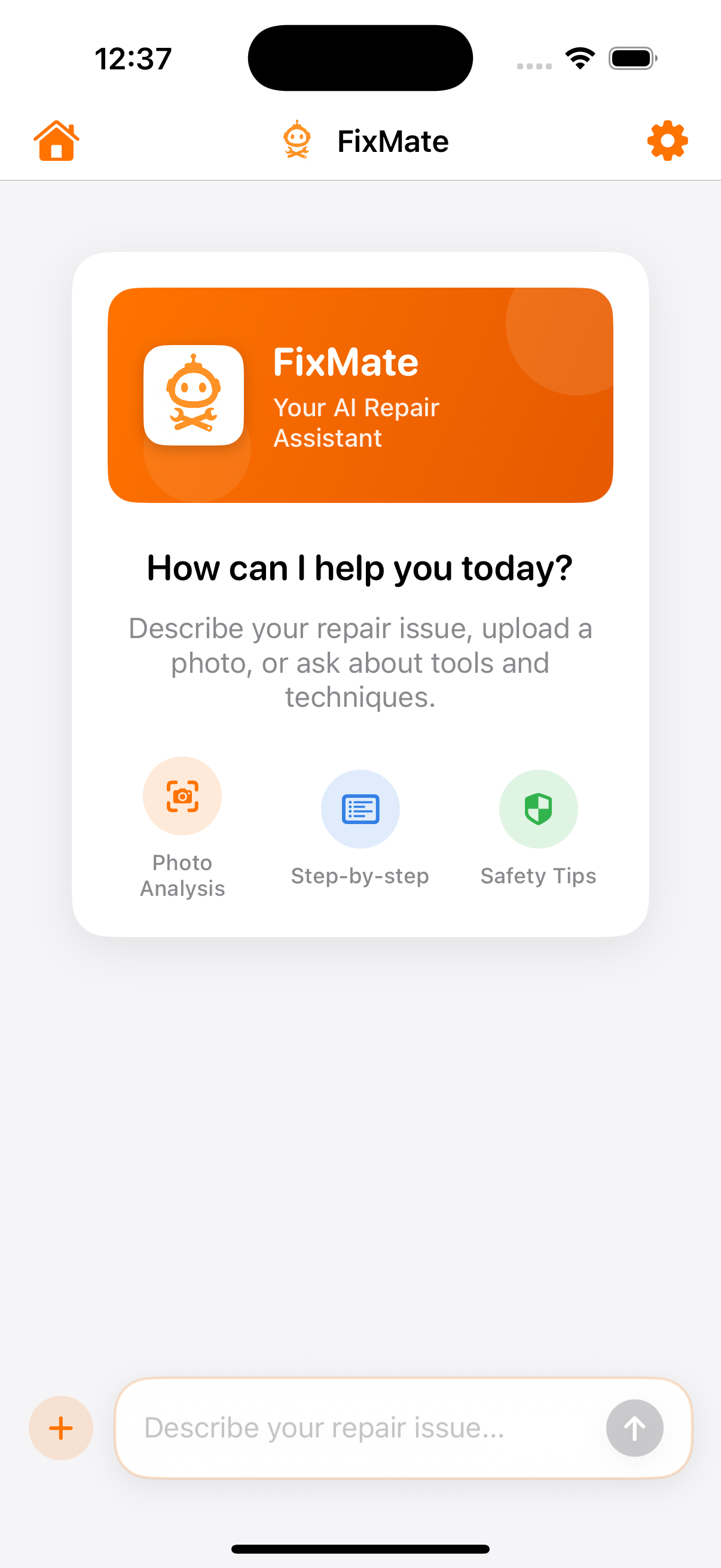
Task: Tap the plus button to attach content
Action: (60, 1428)
